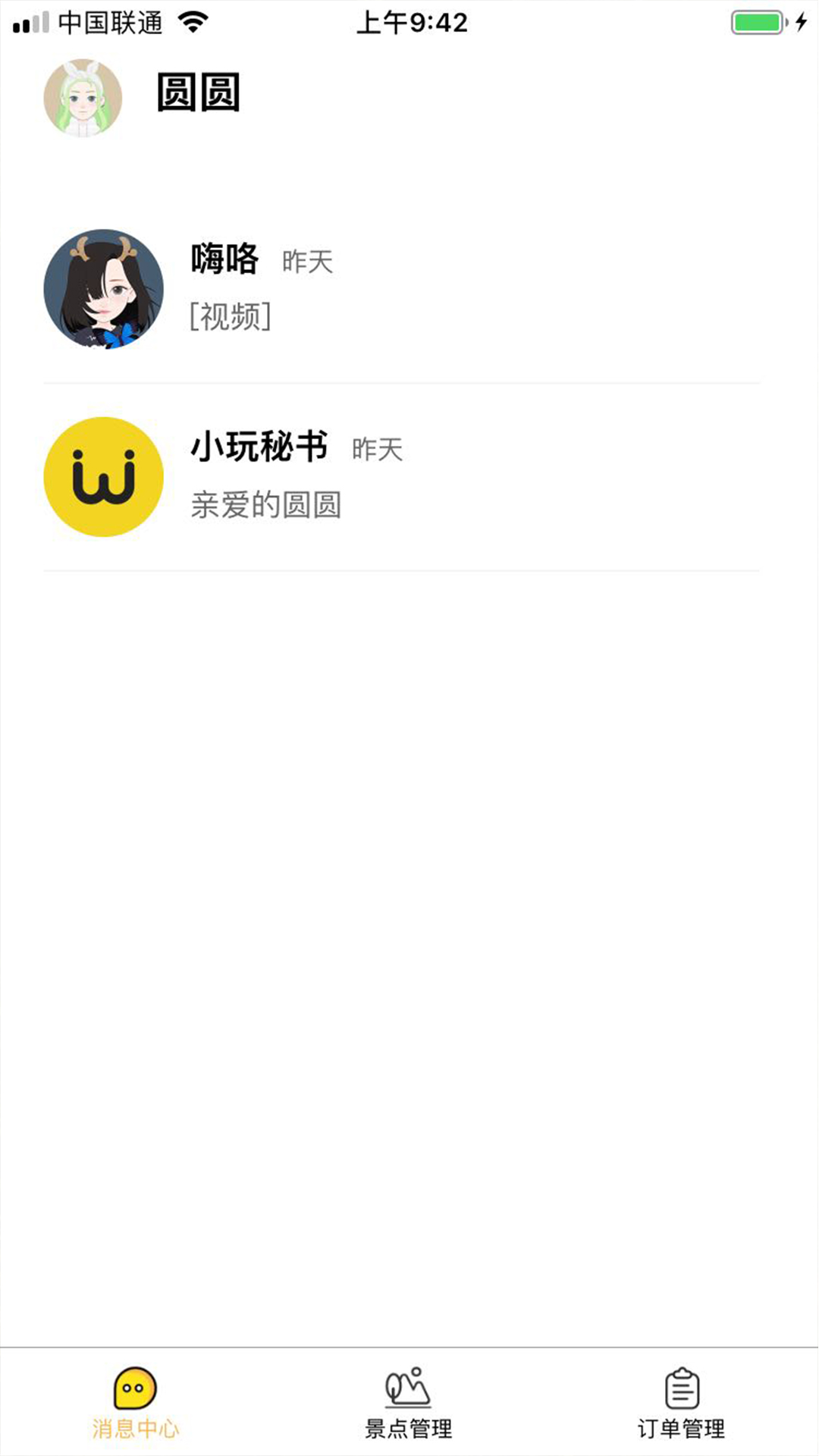Image resolution: width=819 pixels, height=1456 pixels.
Task: Tap the charging lightning bolt symbol
Action: coord(800,22)
